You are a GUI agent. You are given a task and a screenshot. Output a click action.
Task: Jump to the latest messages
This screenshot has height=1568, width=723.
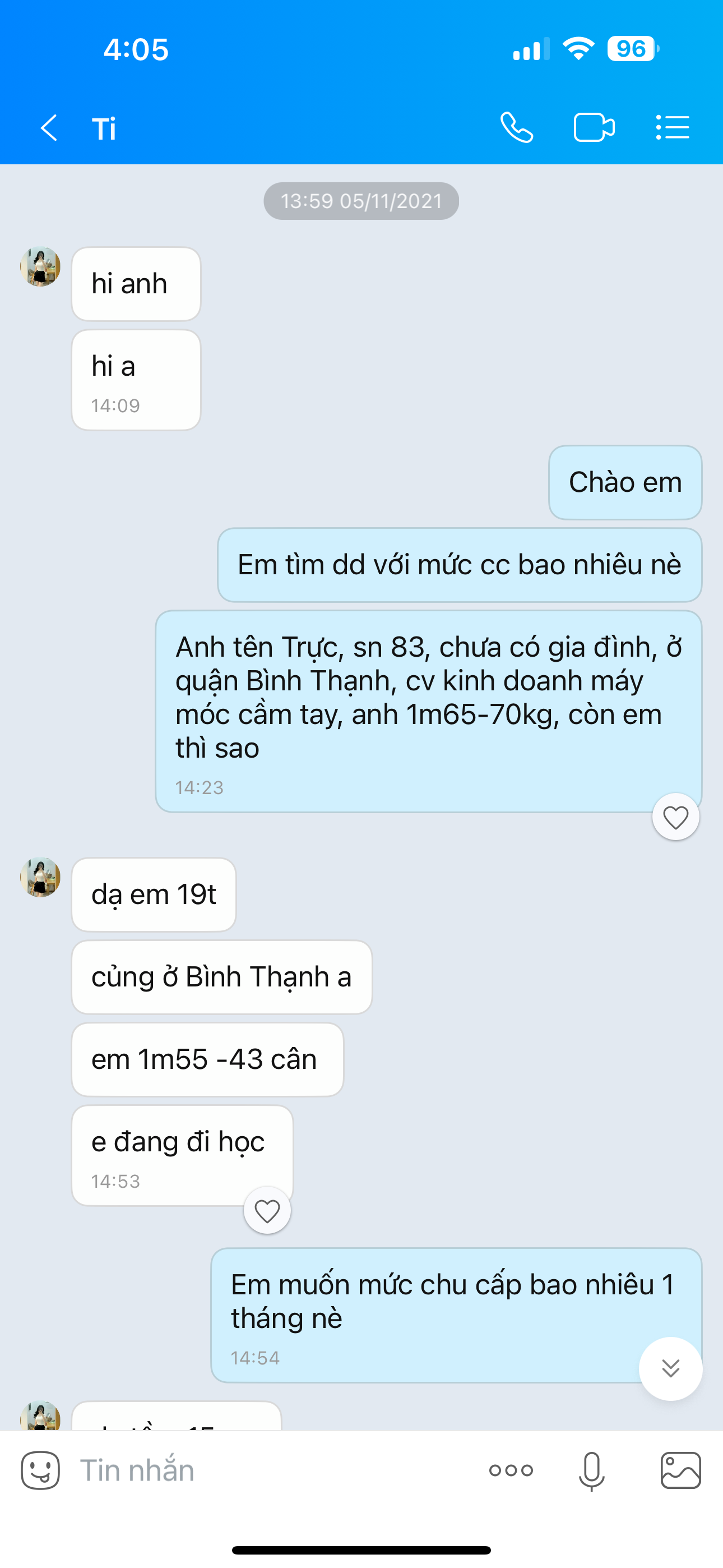click(671, 1368)
